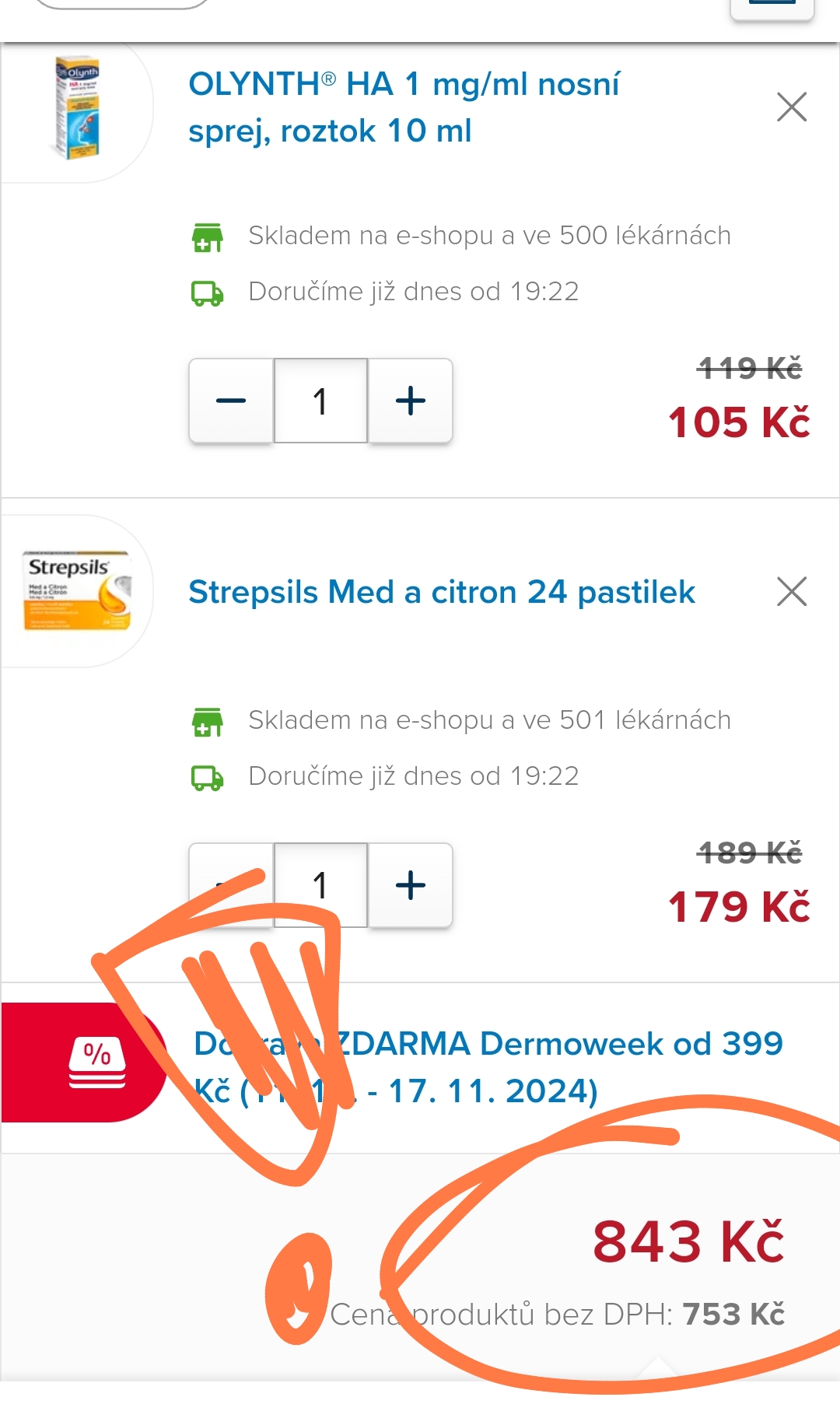Click the store stock icon for Strepsils

206,720
